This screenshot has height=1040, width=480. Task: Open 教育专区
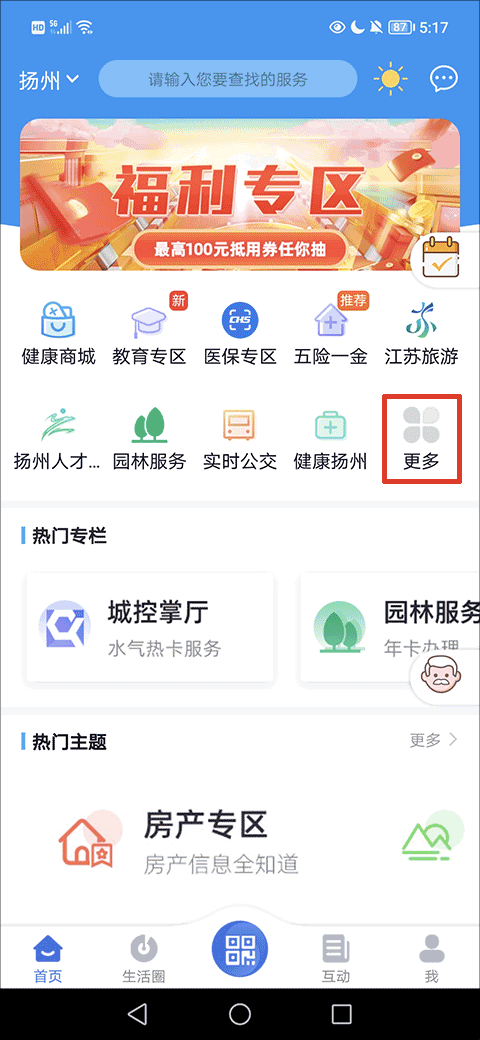tap(149, 332)
